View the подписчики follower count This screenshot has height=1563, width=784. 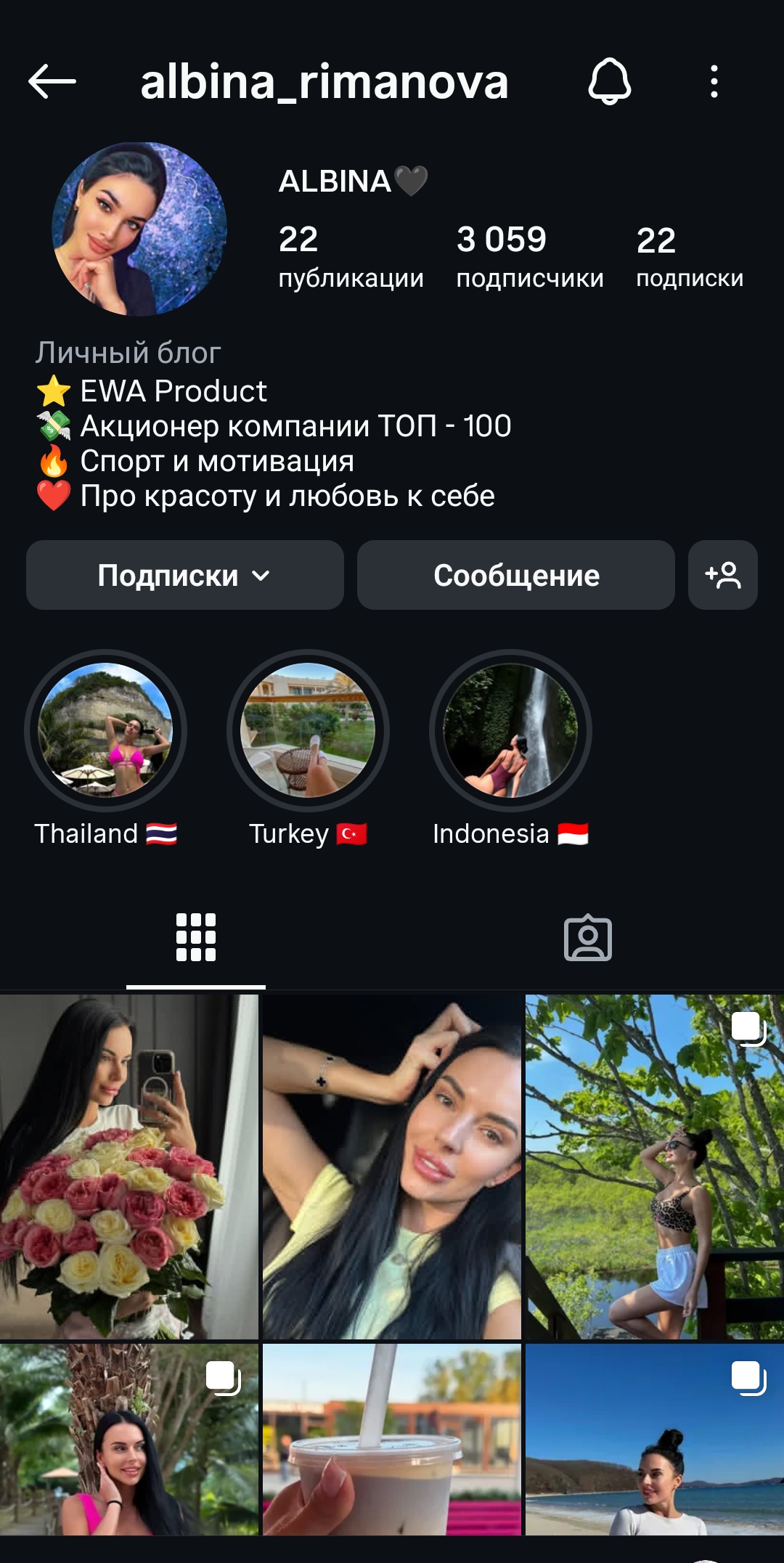(528, 254)
